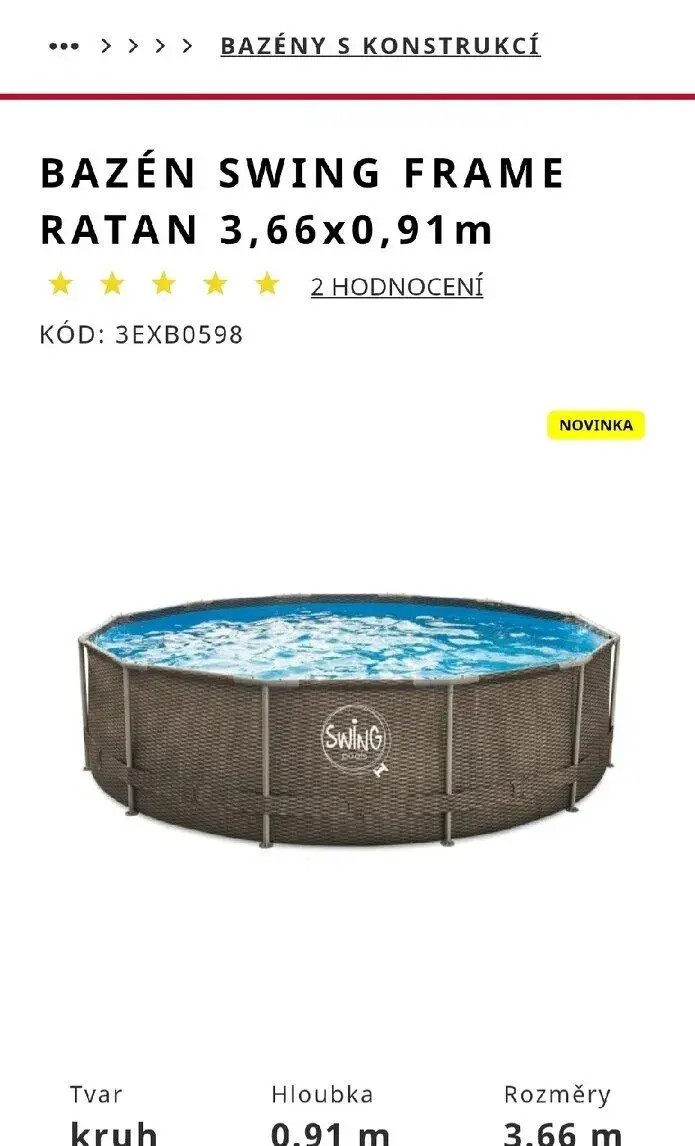Screen dimensions: 695x1146
Task: Open the Bazény s konstrukcí breadcrumb link
Action: [380, 46]
